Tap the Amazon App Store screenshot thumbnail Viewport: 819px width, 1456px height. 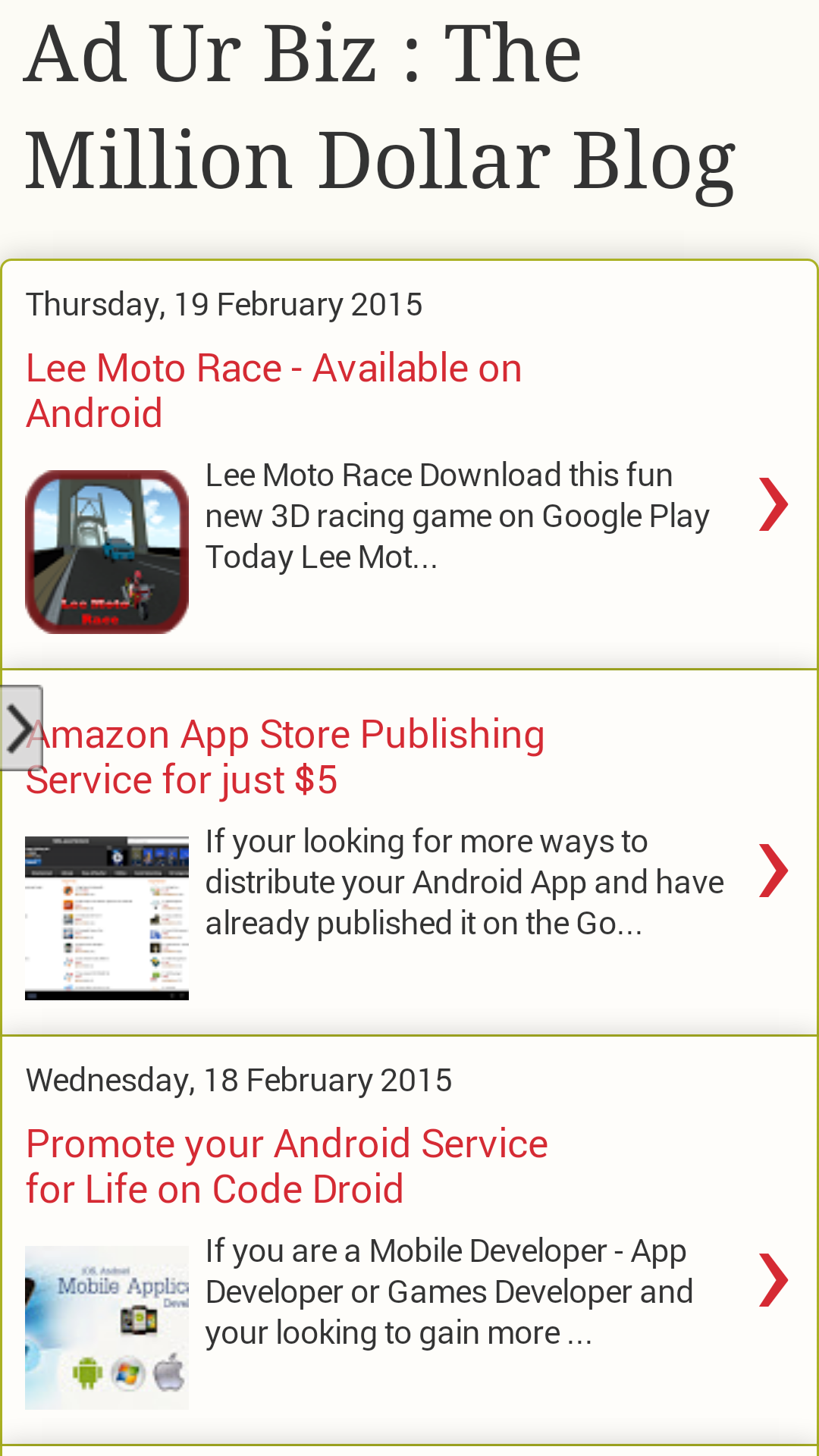pos(107,918)
